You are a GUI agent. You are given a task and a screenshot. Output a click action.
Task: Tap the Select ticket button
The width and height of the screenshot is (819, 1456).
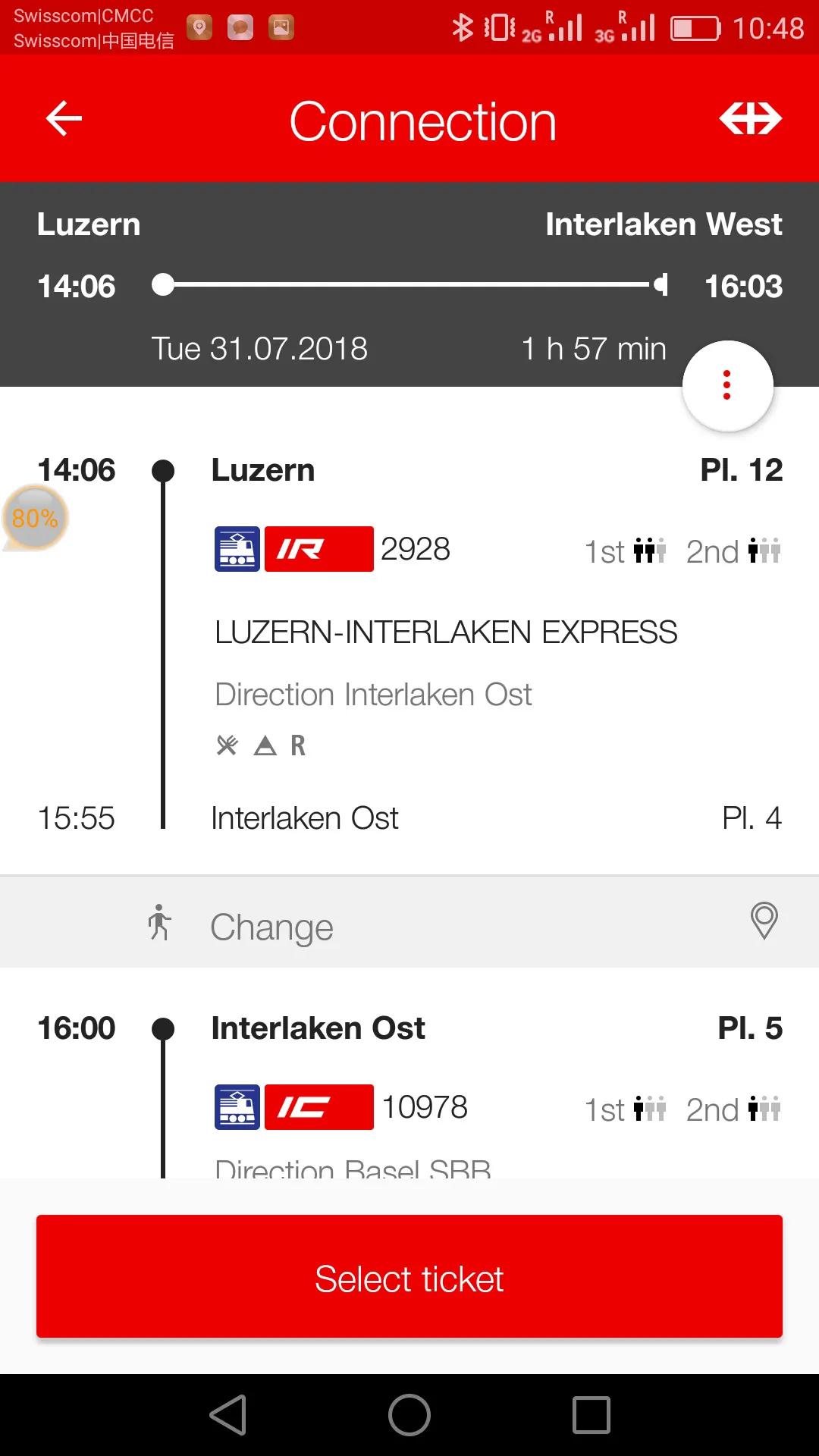tap(409, 1278)
